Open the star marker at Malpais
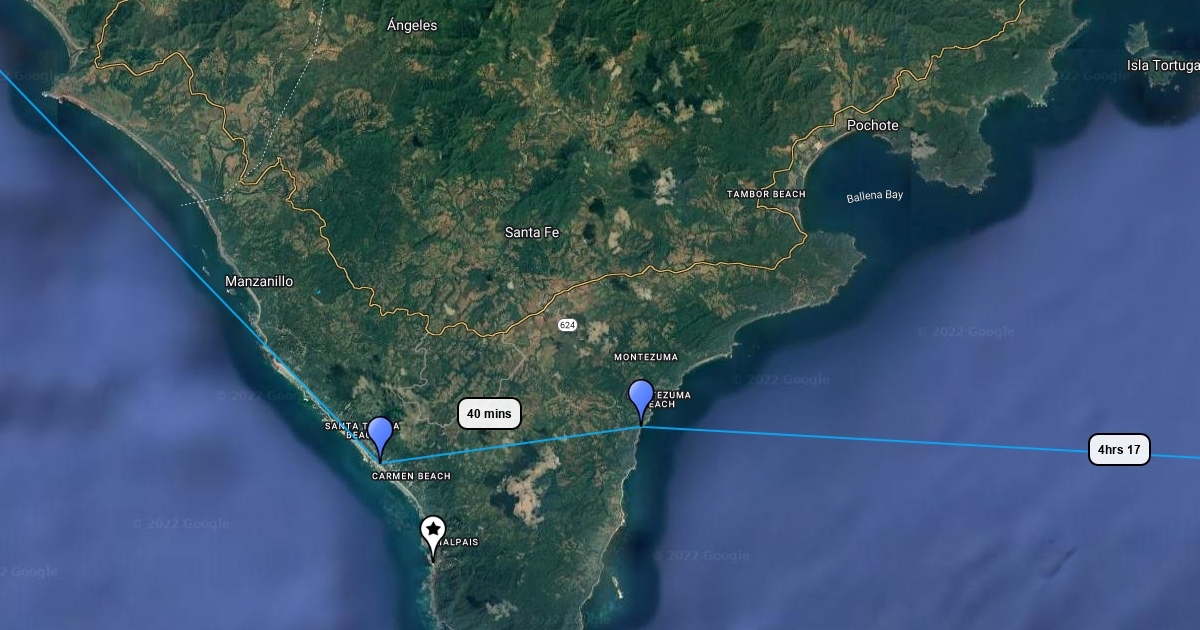Viewport: 1200px width, 630px height. [x=433, y=531]
